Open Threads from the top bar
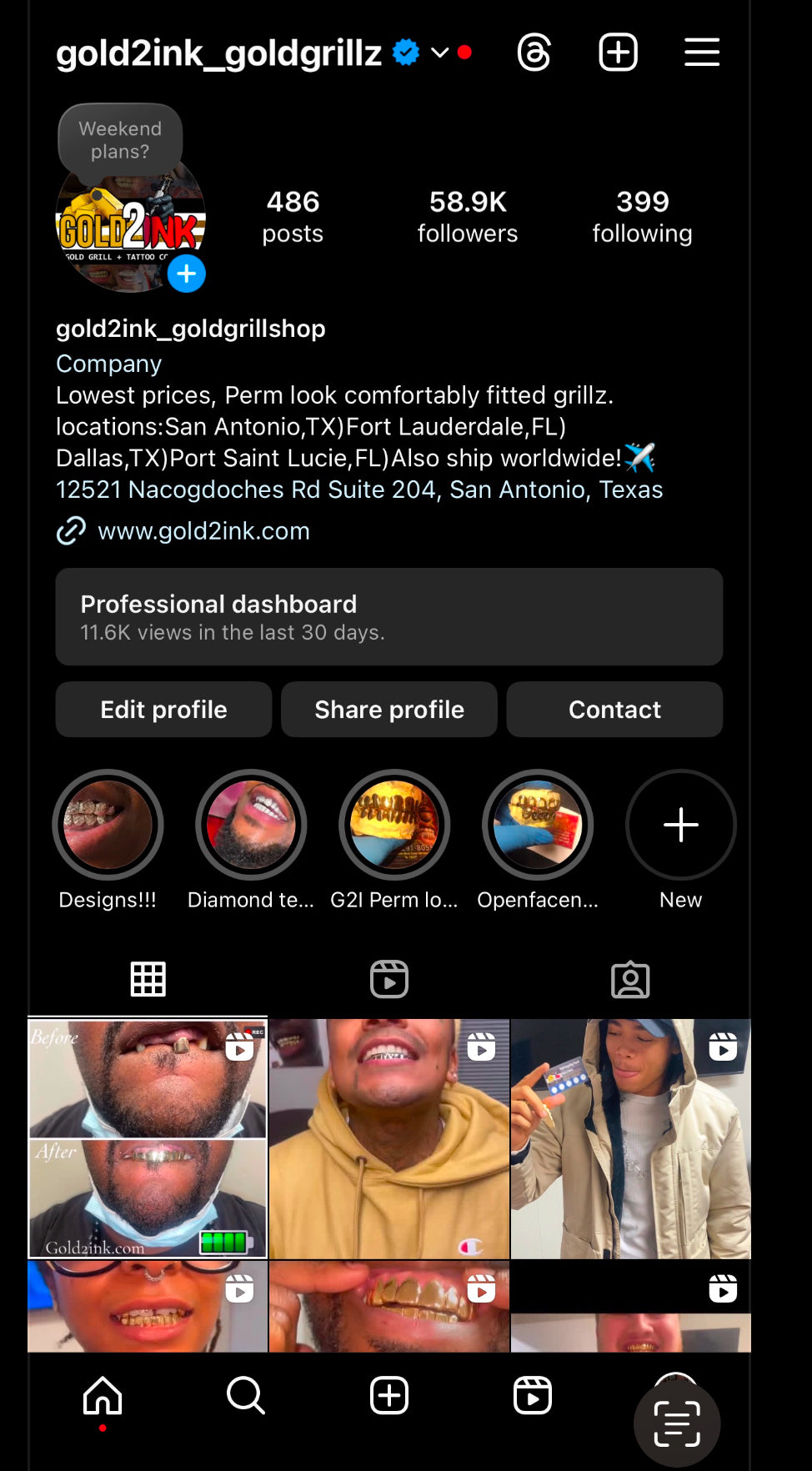This screenshot has height=1471, width=812. tap(534, 53)
